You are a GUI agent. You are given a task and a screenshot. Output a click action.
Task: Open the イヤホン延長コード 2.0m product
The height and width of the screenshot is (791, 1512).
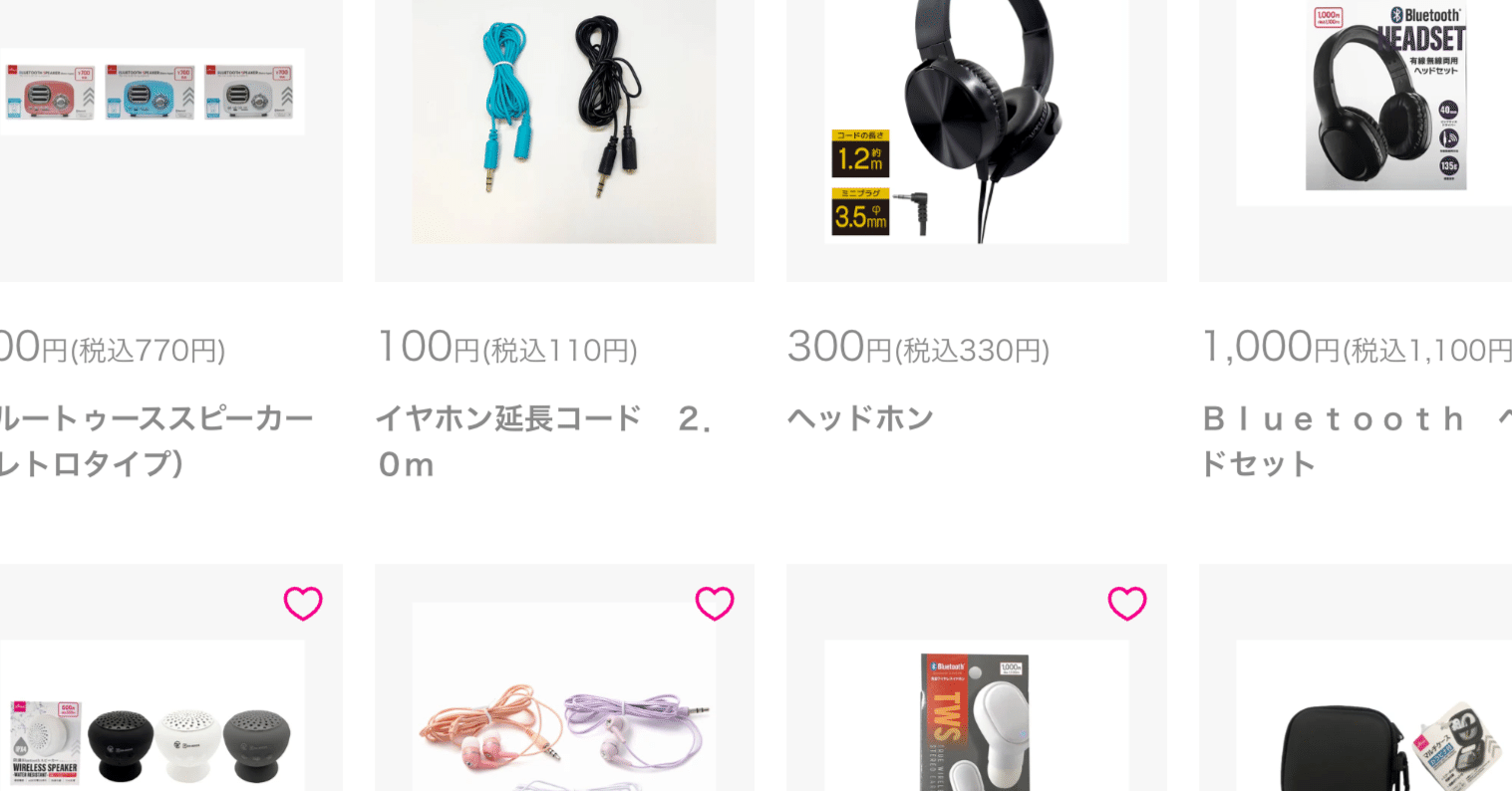coord(564,120)
